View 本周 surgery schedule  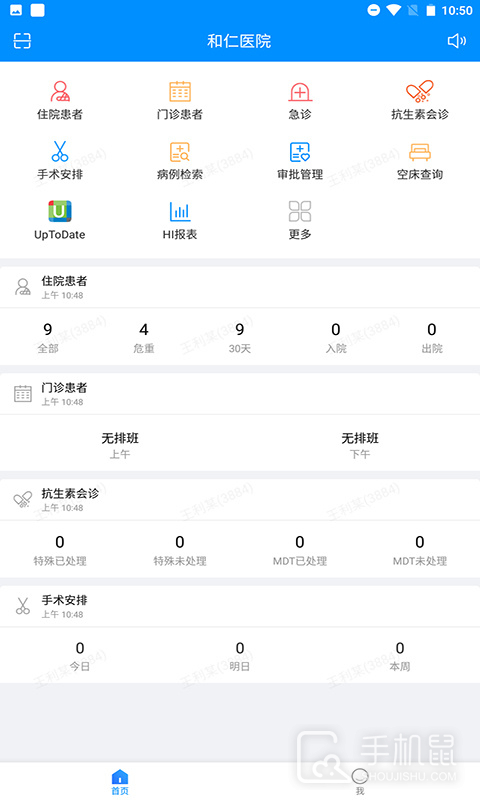(x=400, y=657)
